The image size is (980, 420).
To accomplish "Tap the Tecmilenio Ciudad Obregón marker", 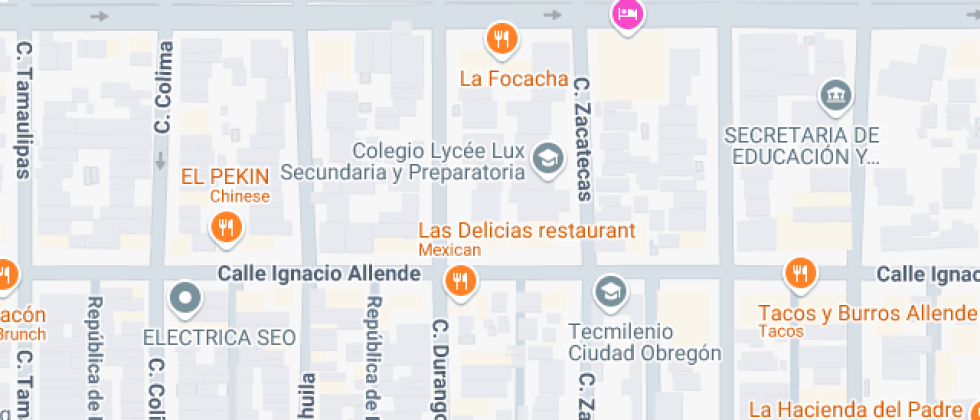I will 607,293.
